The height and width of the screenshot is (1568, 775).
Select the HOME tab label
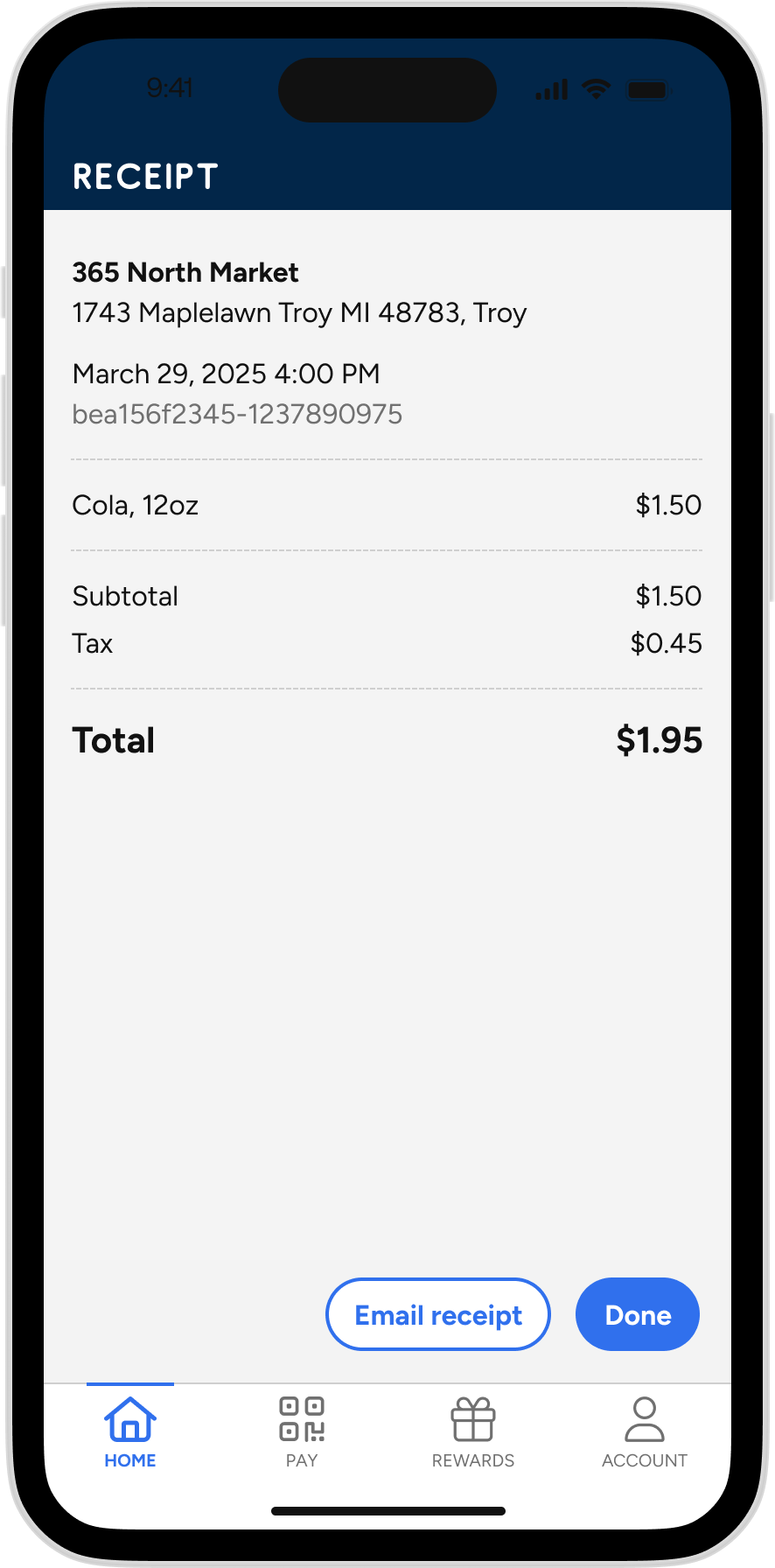(129, 1459)
